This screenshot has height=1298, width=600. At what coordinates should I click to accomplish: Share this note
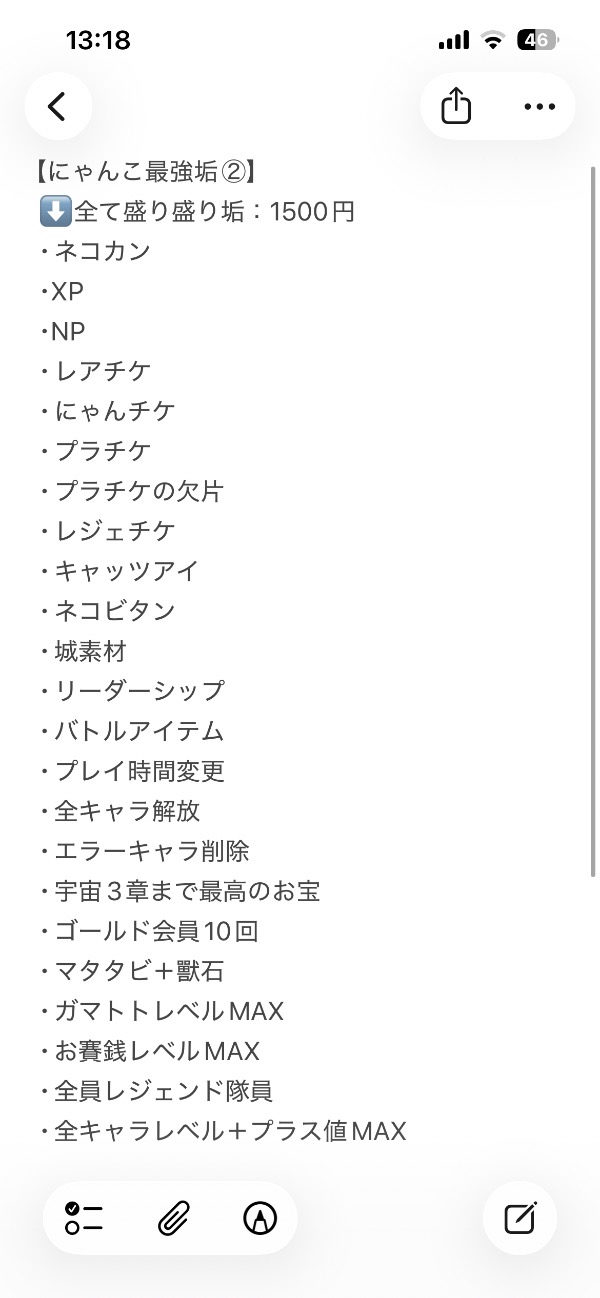pos(456,106)
